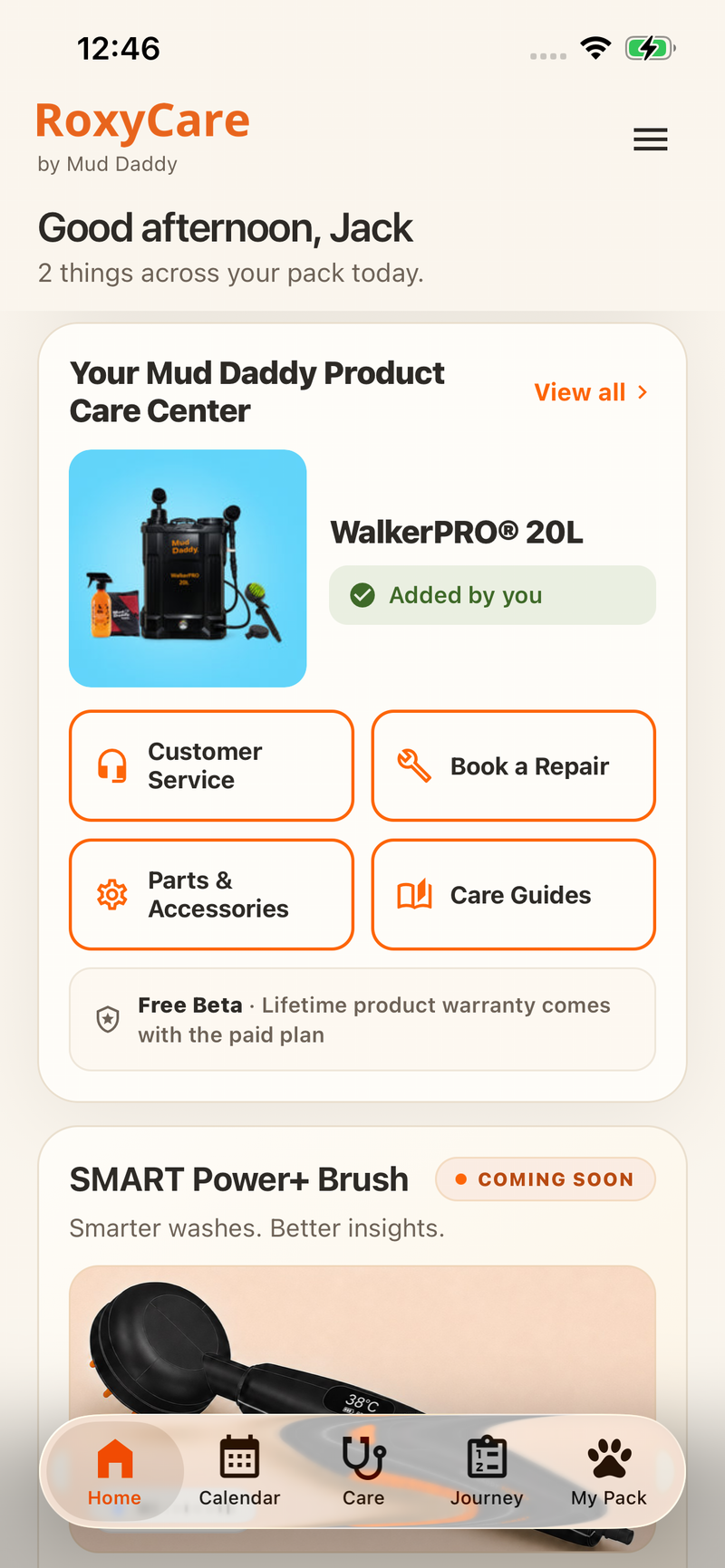Open the WalkerPRO 20L product image
The image size is (725, 1568).
[x=188, y=568]
